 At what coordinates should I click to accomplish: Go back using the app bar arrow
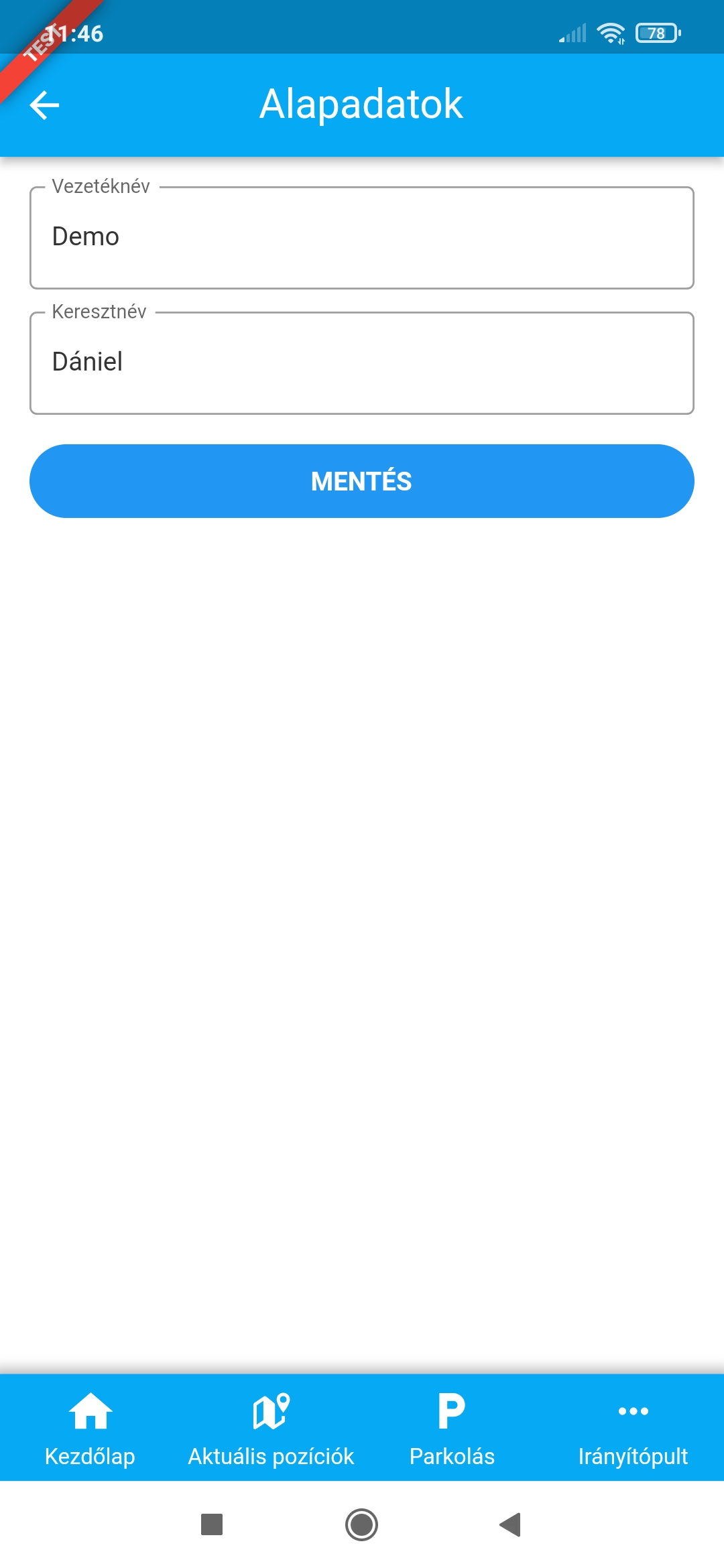(x=44, y=105)
